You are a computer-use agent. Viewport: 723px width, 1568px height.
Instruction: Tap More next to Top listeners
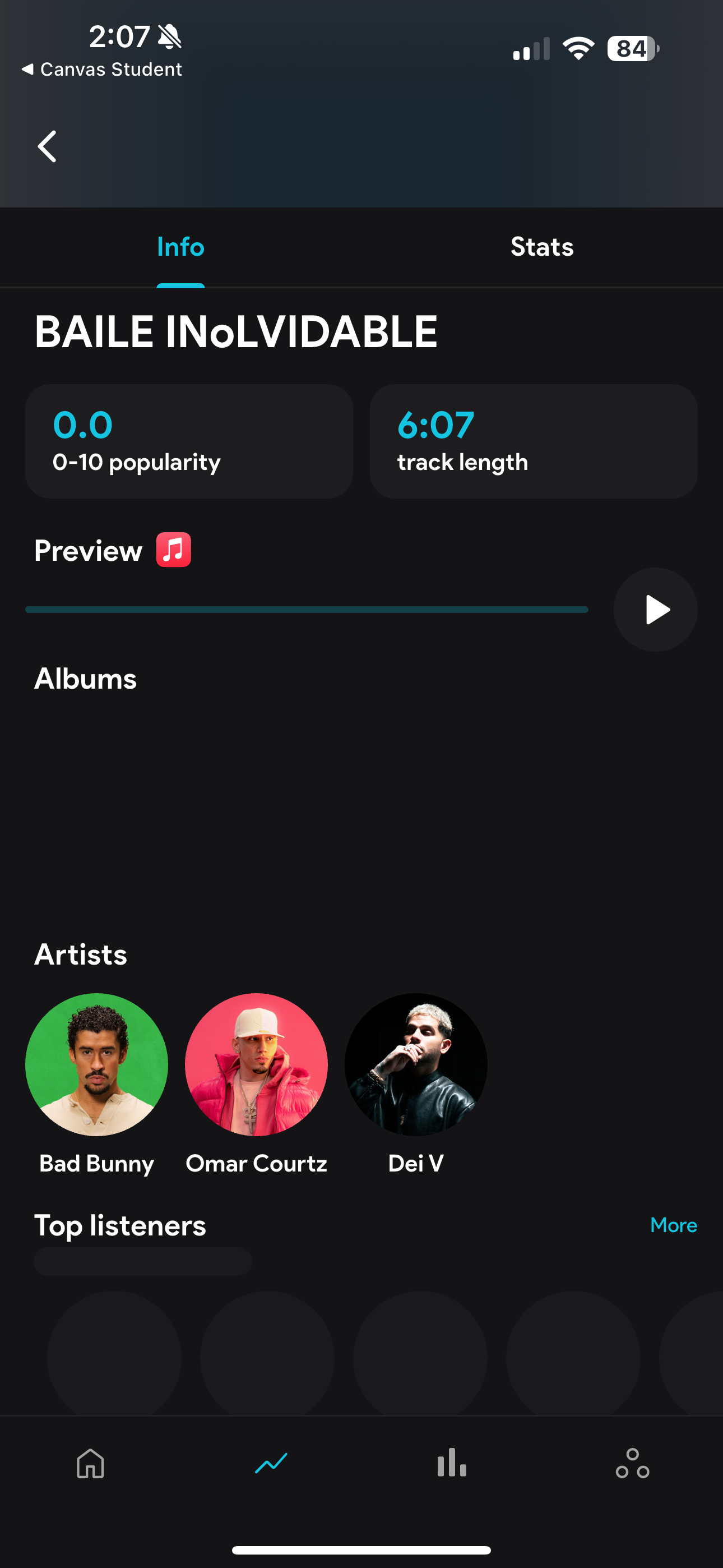pos(673,1225)
